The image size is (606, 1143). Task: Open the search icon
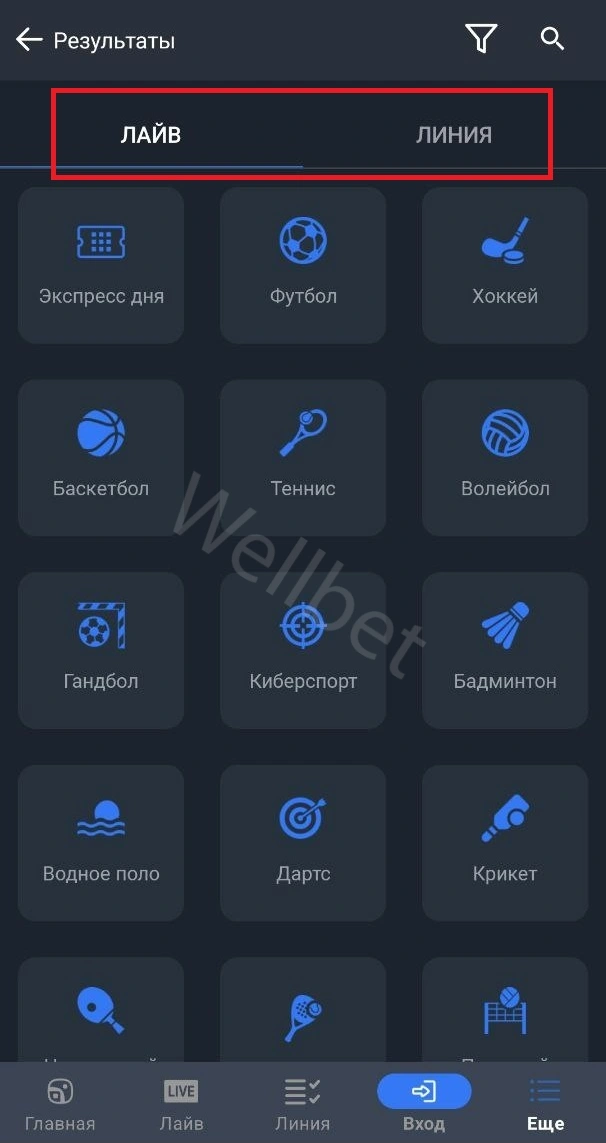553,39
